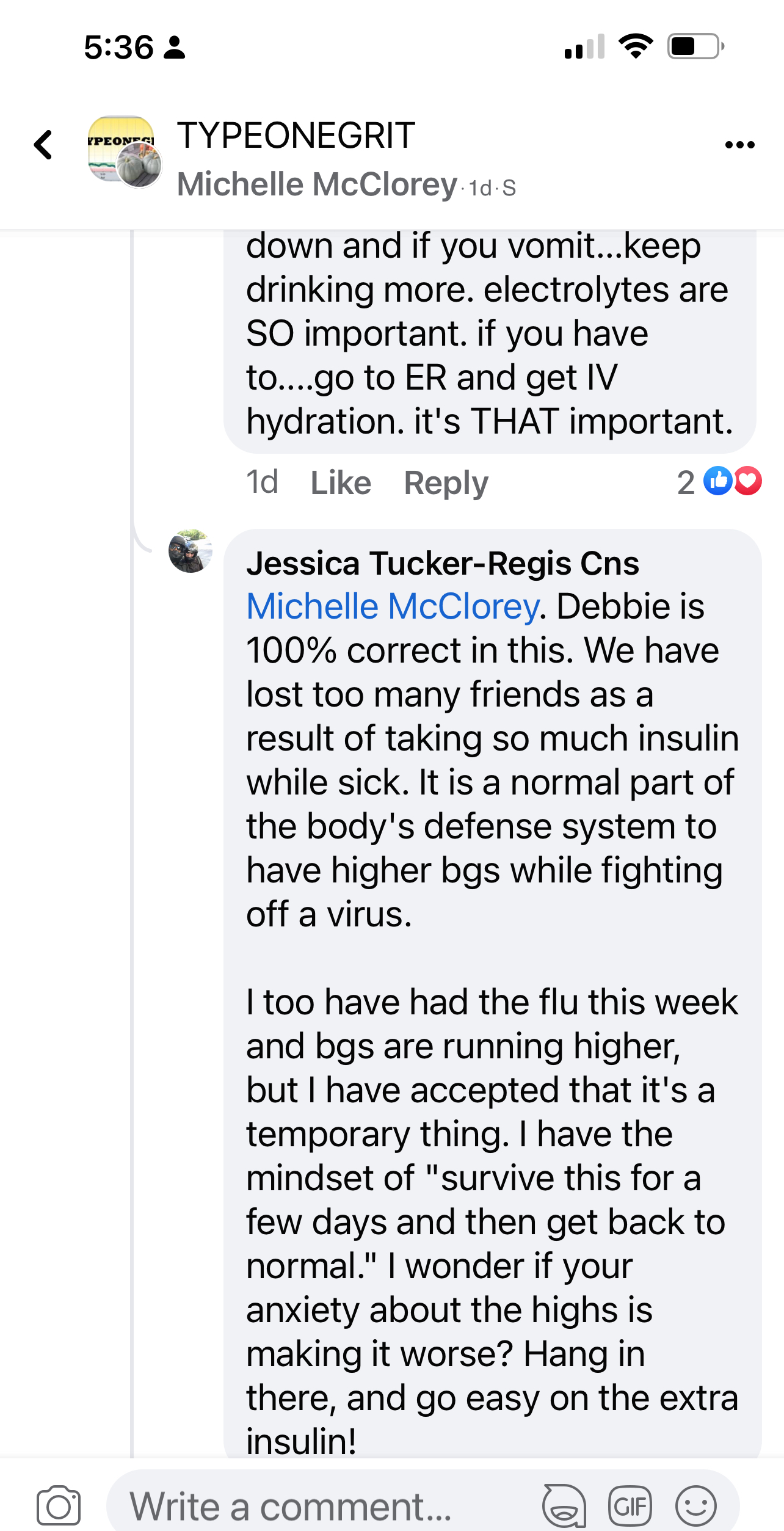Open Michelle McClorey's profile in the header

(317, 184)
